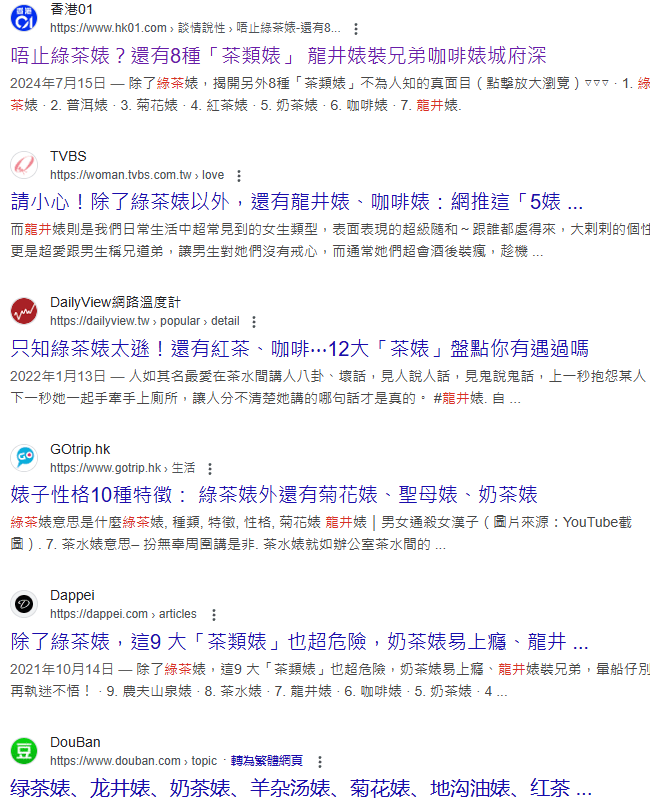Open the more options menu for the DailyView result
The width and height of the screenshot is (650, 799).
pos(254,322)
